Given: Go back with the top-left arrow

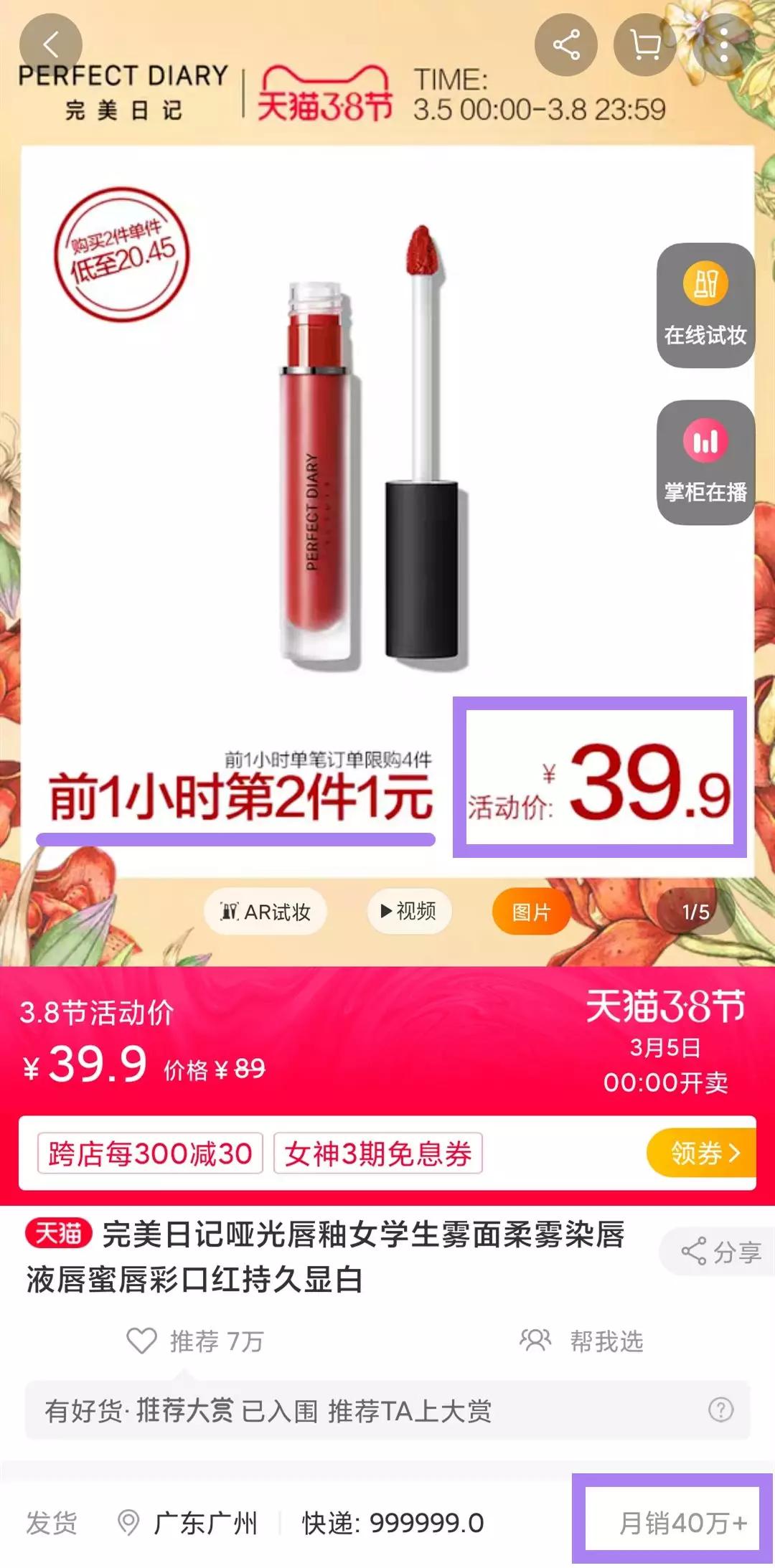Looking at the screenshot, I should pyautogui.click(x=50, y=45).
